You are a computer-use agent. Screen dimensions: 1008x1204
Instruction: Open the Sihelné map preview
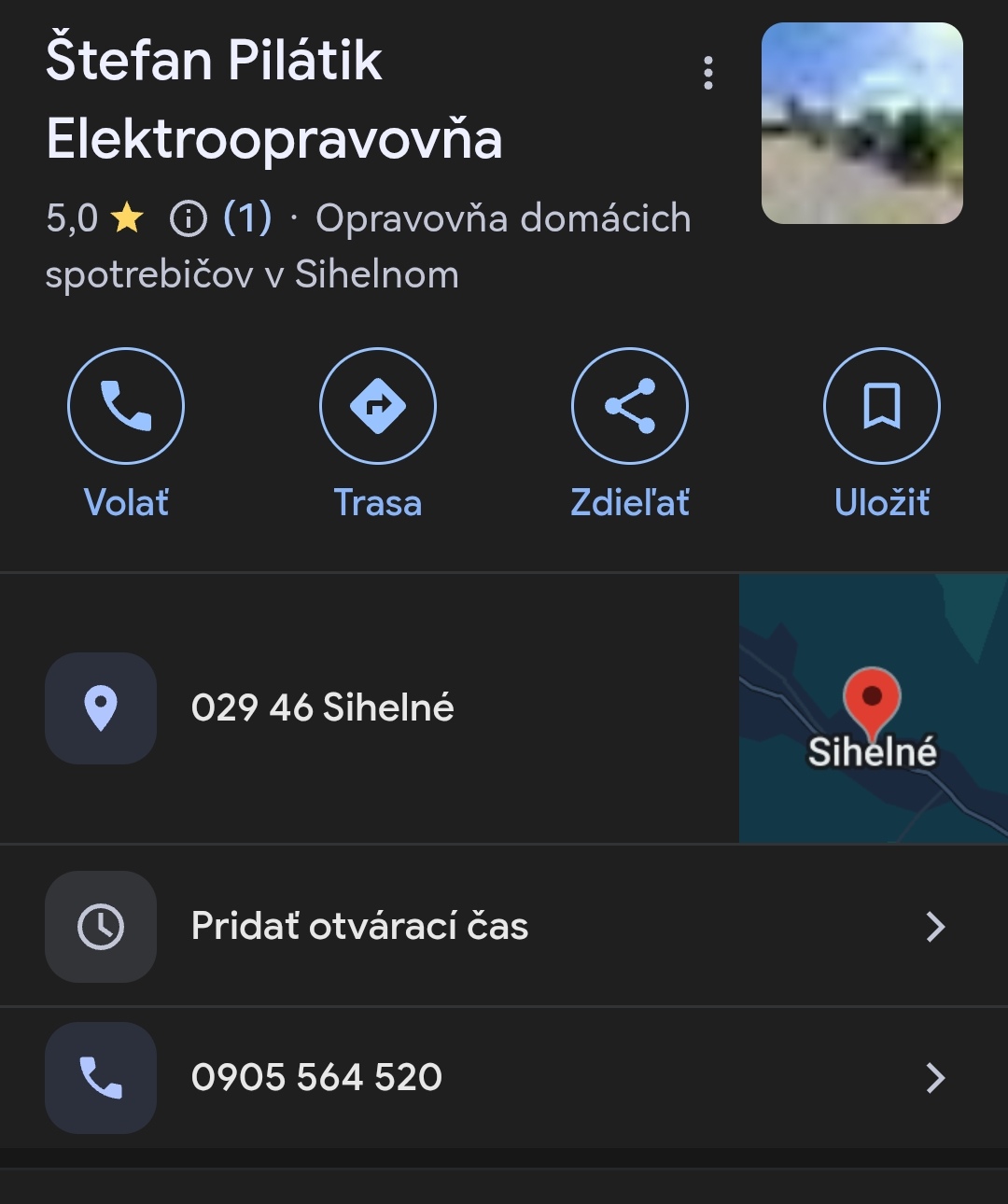(x=873, y=709)
